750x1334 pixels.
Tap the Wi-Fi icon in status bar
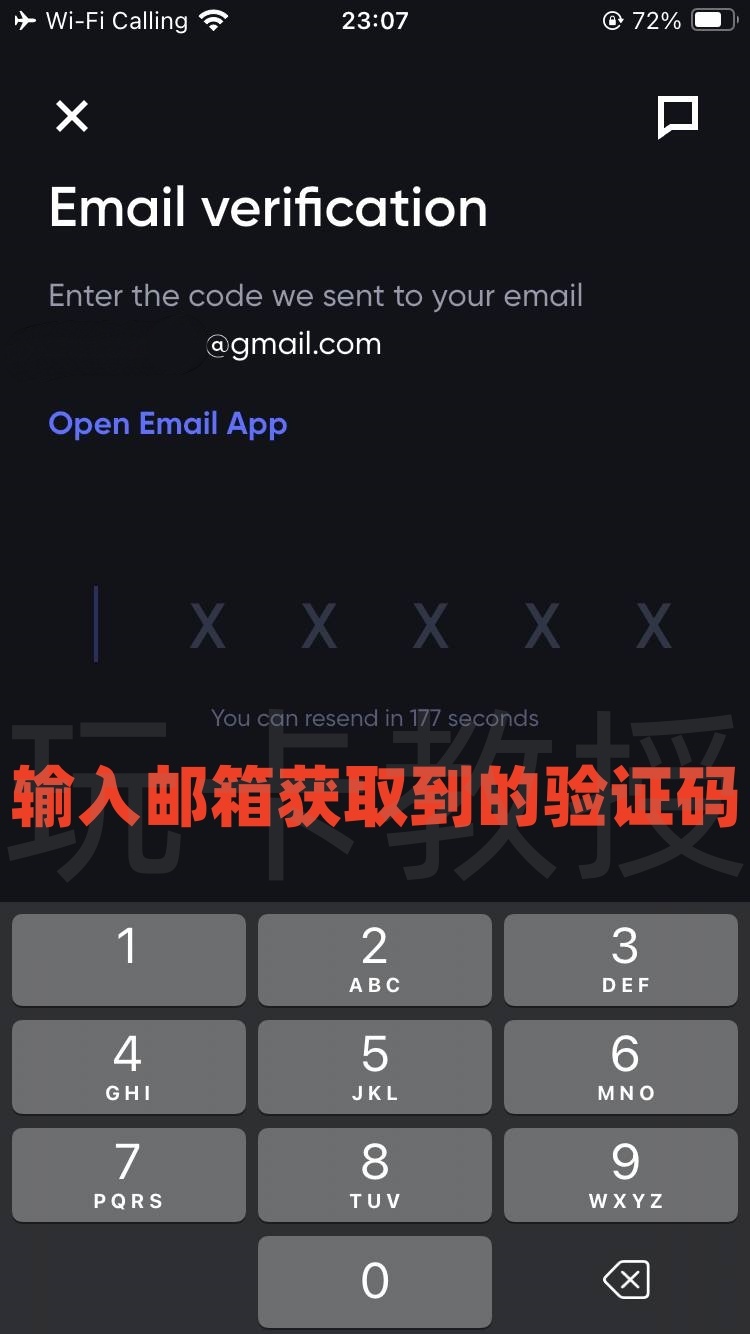[213, 18]
